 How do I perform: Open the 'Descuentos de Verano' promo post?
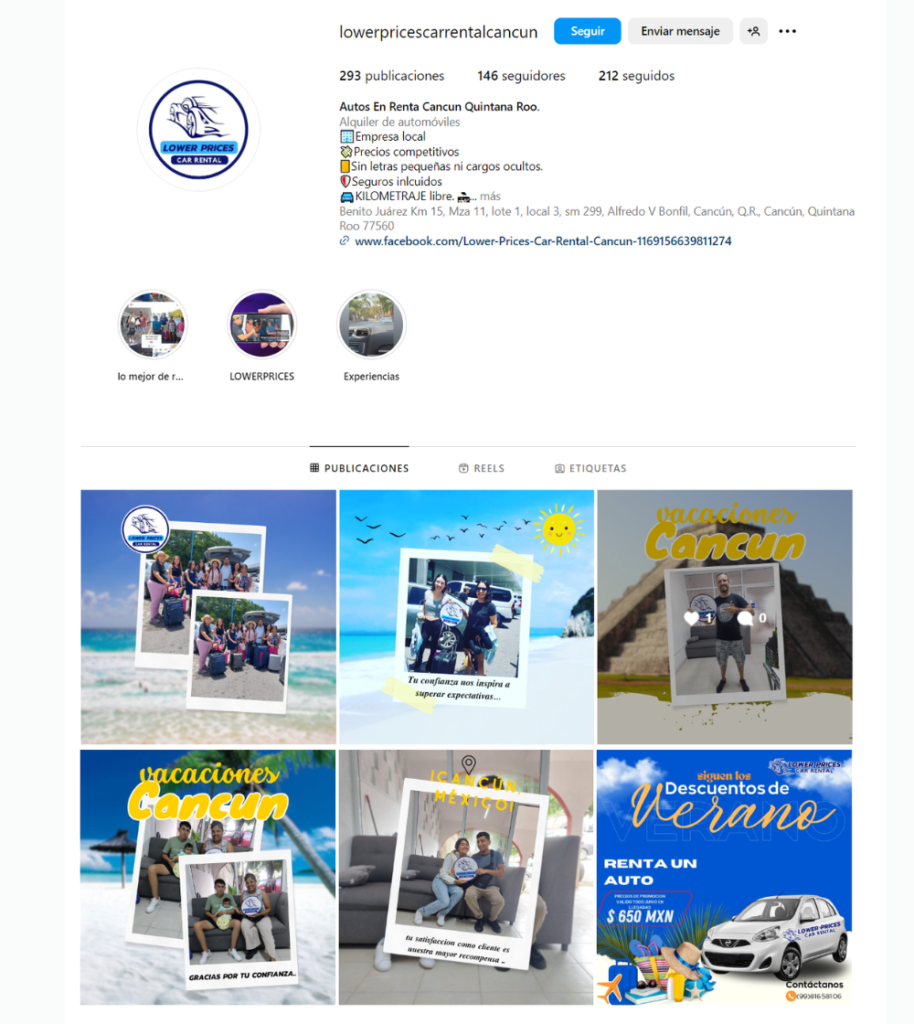[x=724, y=877]
